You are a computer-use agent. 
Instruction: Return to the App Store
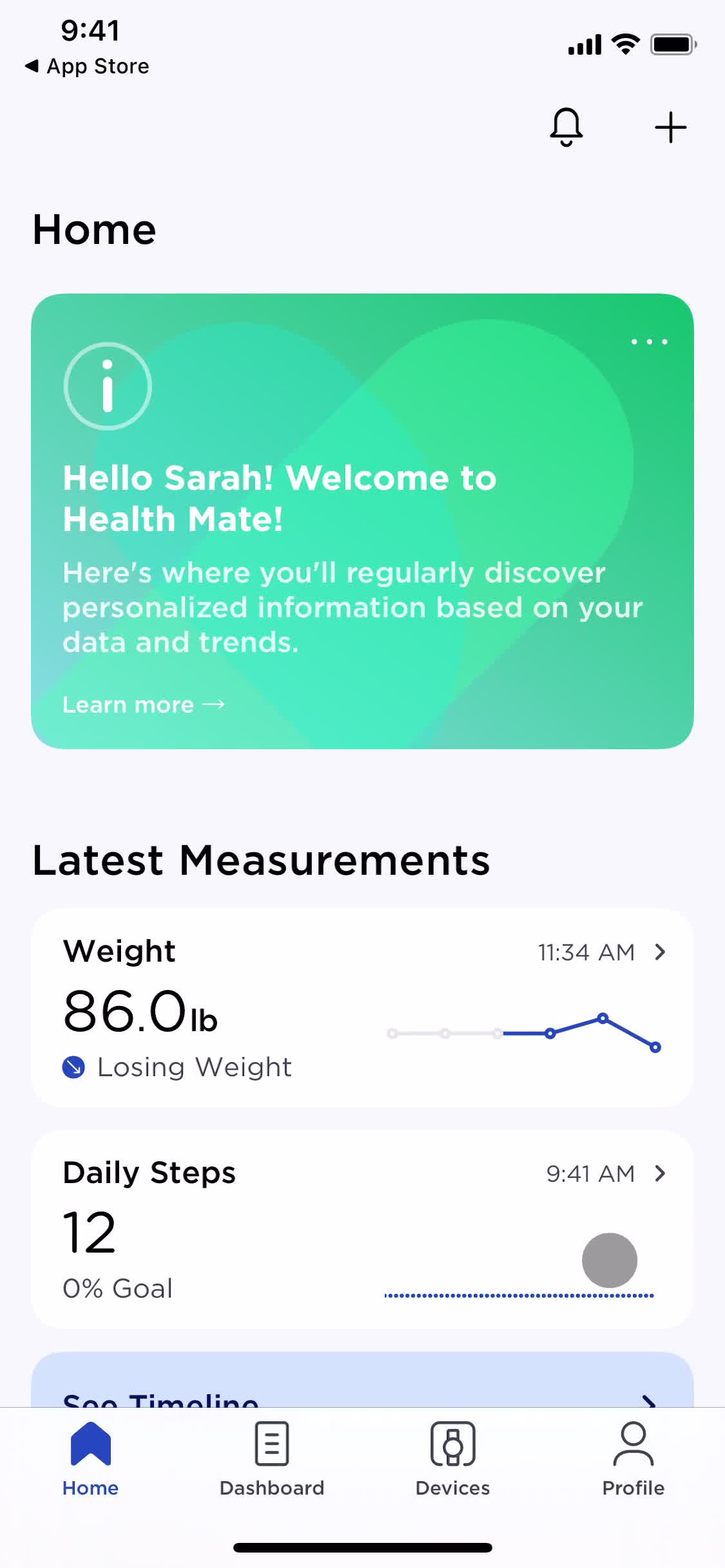click(x=88, y=66)
